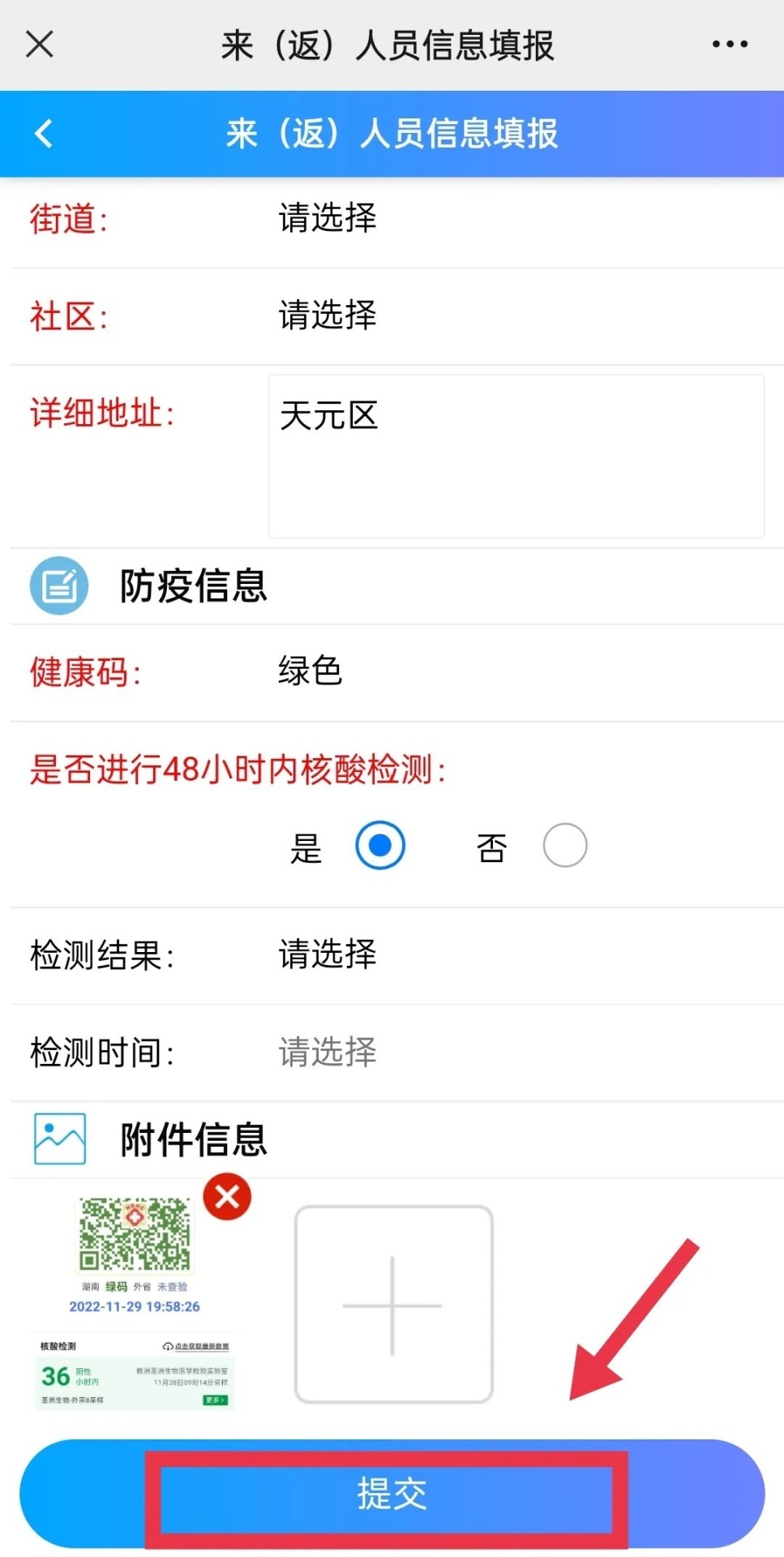This screenshot has height=1557, width=784.
Task: Select 否 for 48-hour nucleic test
Action: (x=565, y=846)
